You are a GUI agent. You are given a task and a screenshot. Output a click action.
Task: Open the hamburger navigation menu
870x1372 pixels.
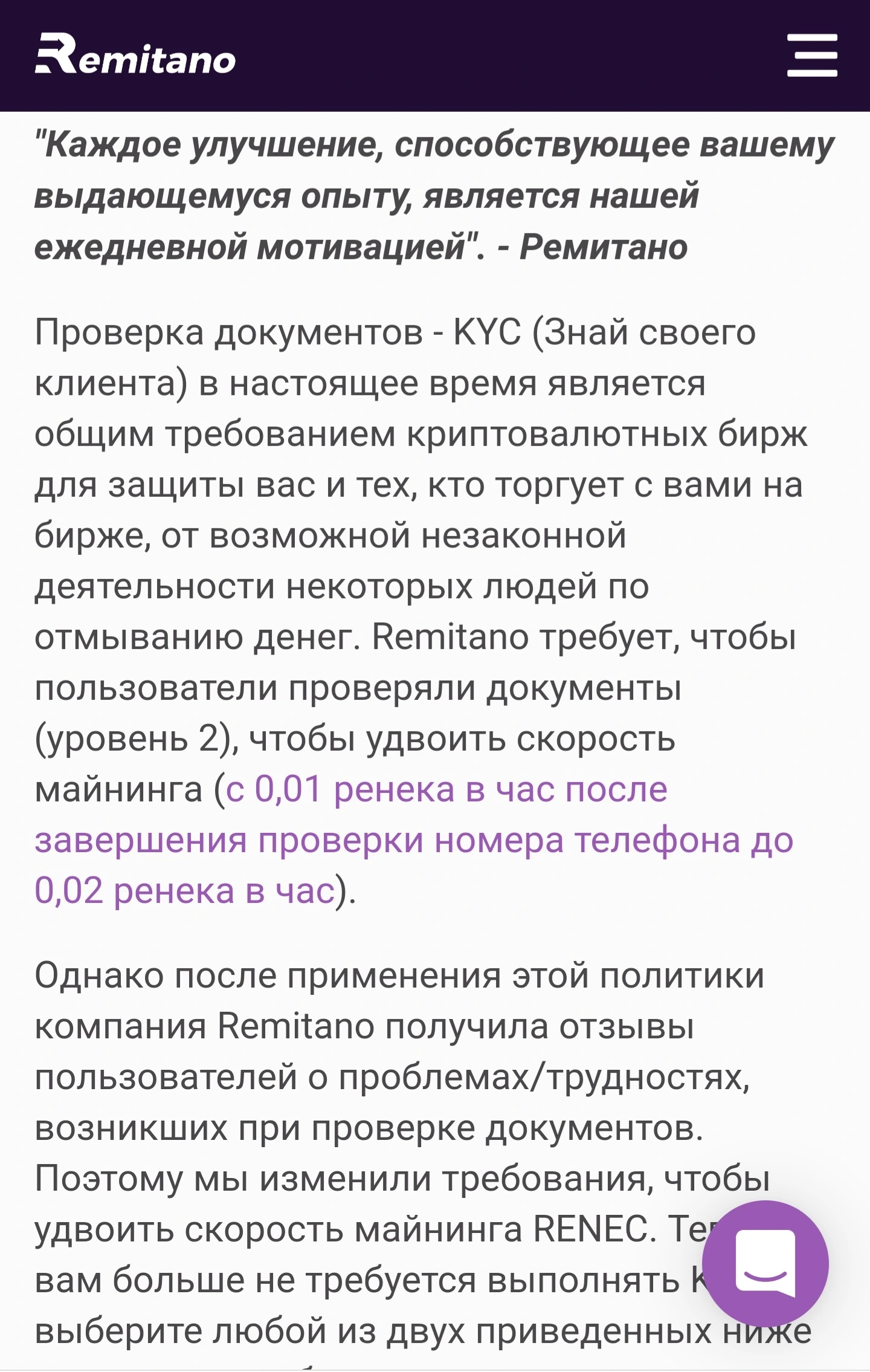pos(812,56)
